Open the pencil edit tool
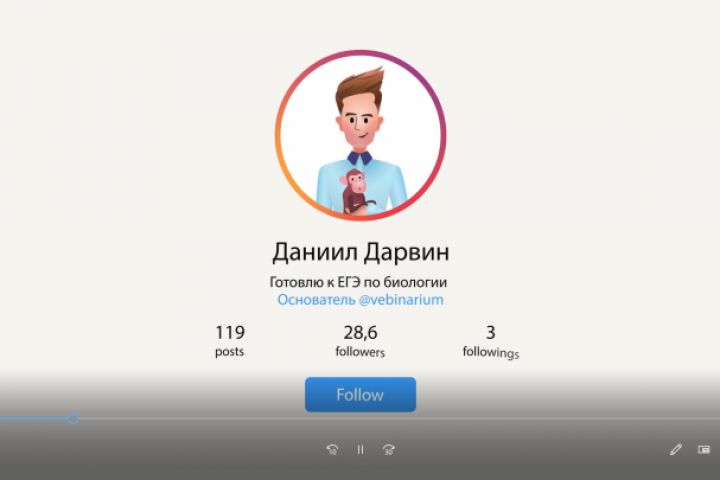The image size is (720, 480). pos(675,450)
